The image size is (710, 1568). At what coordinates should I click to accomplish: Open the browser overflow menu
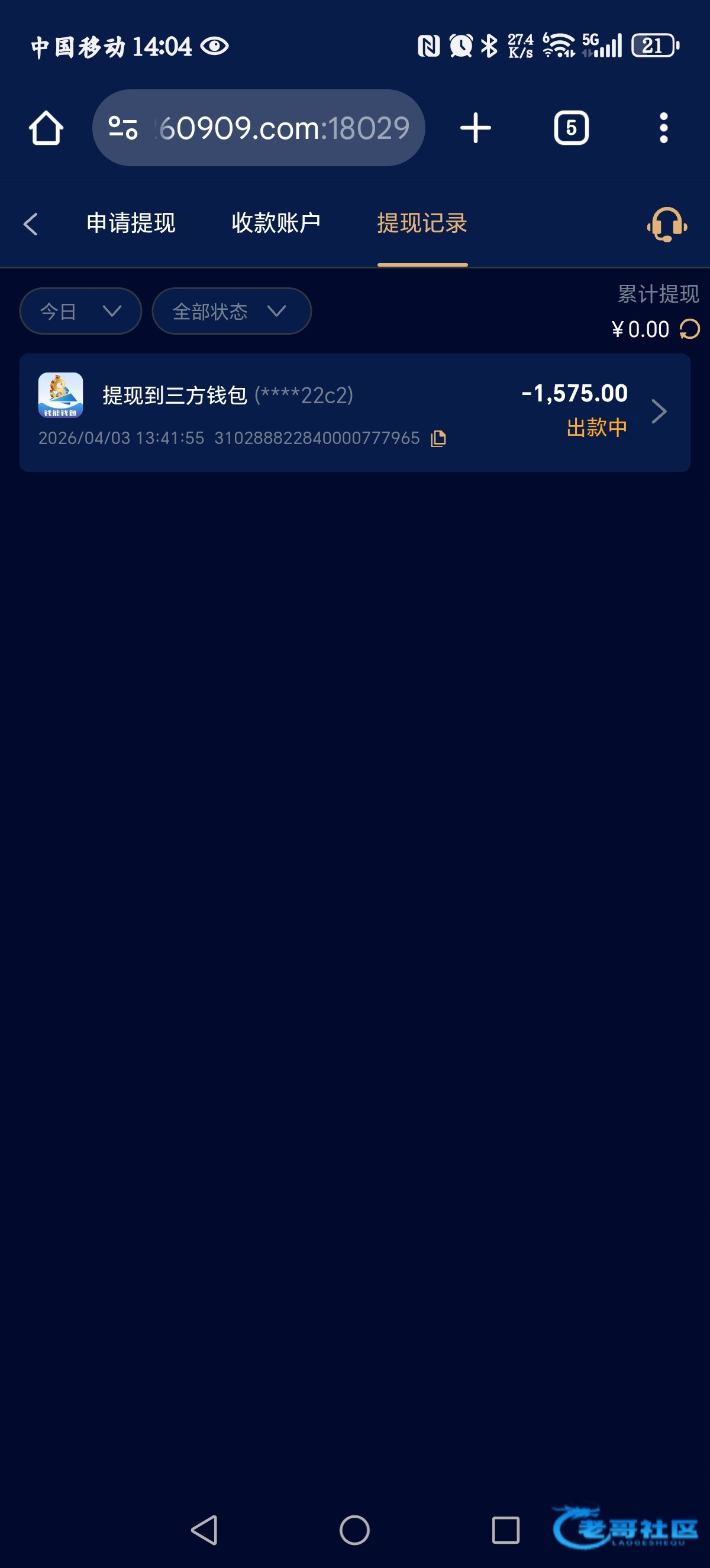pos(663,128)
